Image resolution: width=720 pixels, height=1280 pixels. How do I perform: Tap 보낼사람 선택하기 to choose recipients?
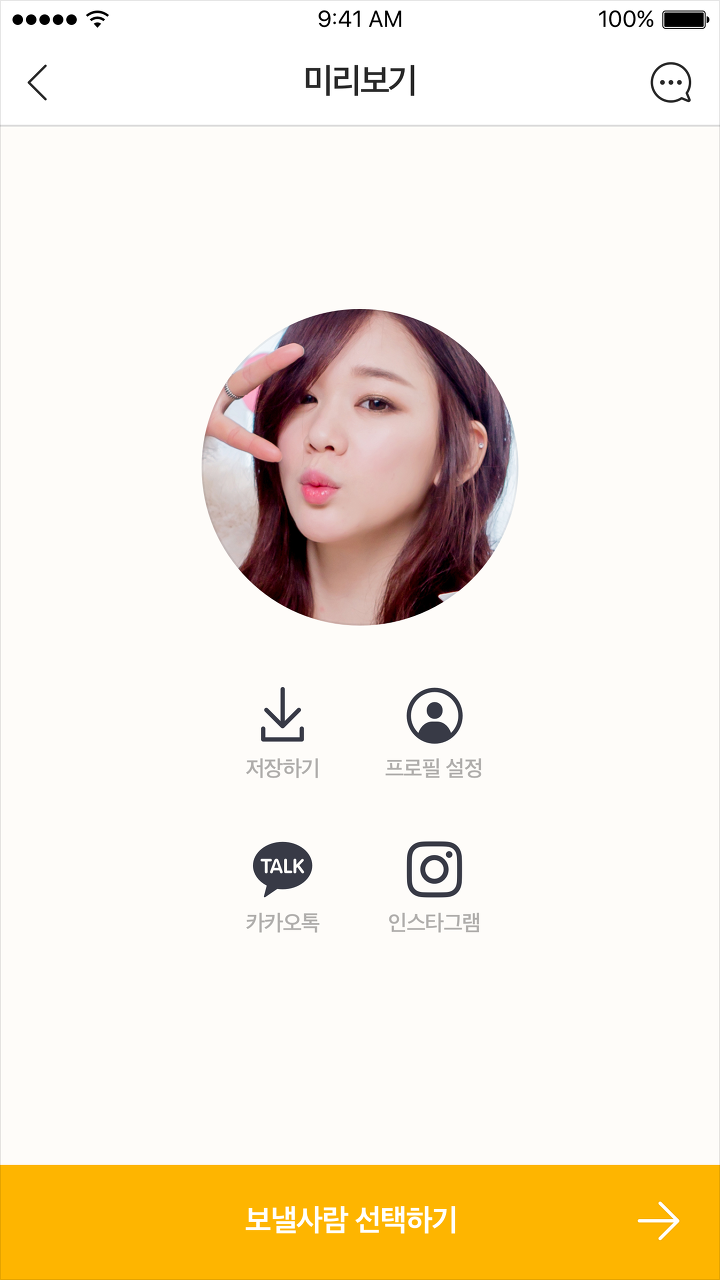coord(360,1222)
